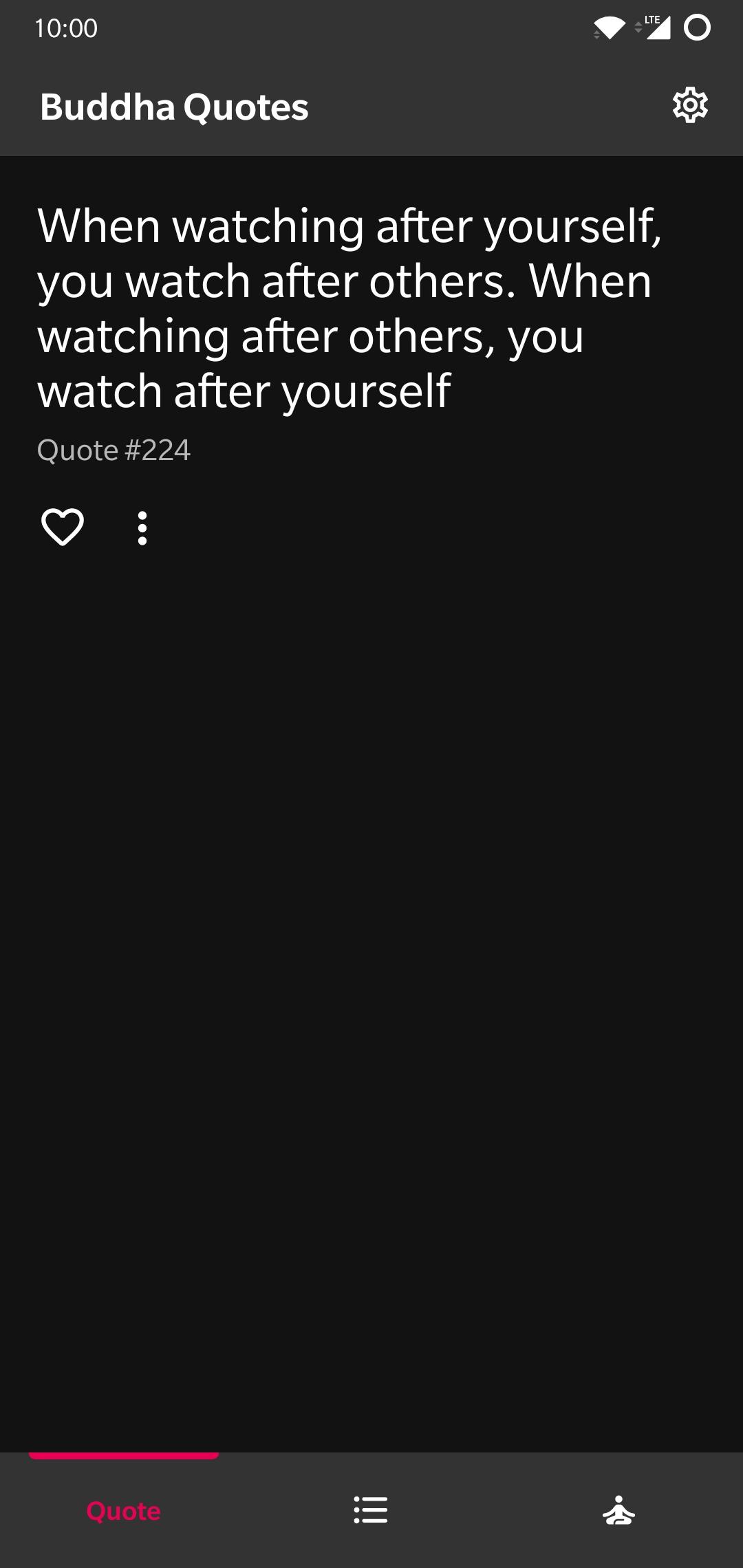
Task: Switch to the quote list tab
Action: click(371, 1510)
